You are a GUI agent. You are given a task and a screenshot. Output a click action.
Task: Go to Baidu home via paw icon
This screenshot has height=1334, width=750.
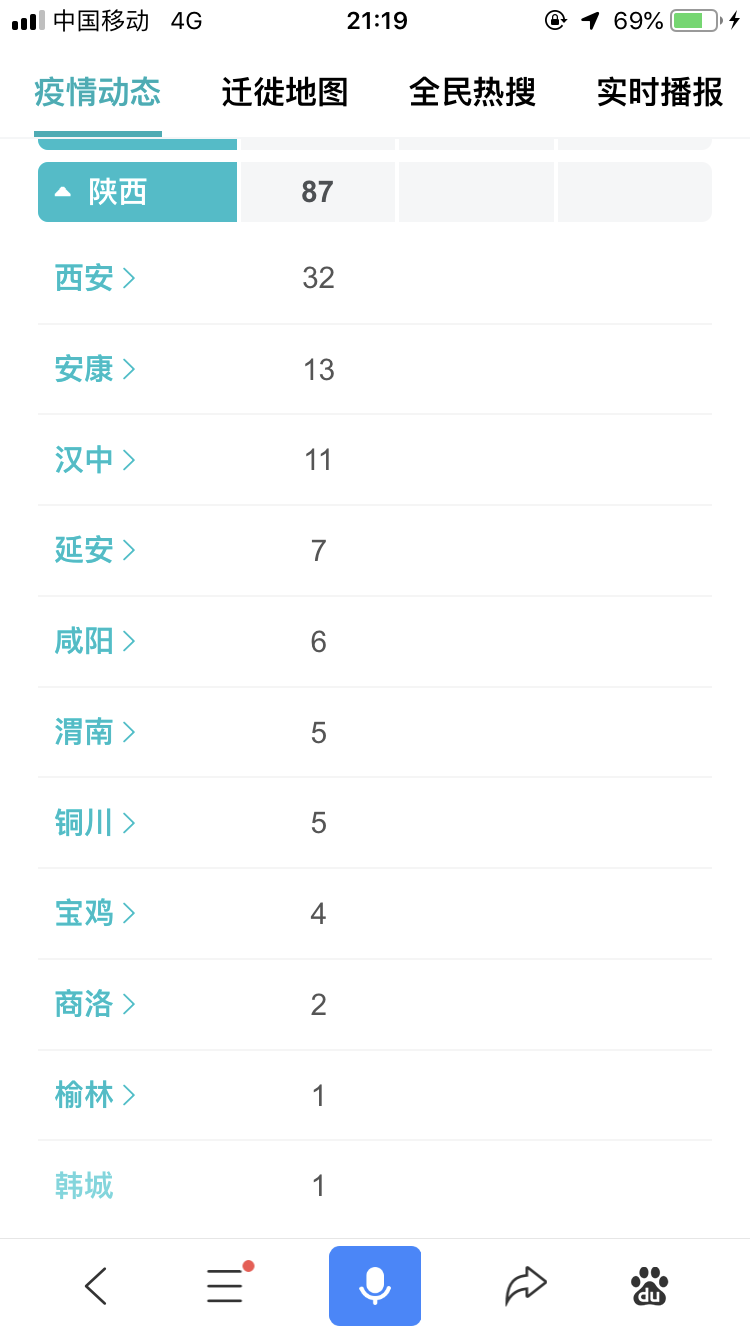[650, 1286]
